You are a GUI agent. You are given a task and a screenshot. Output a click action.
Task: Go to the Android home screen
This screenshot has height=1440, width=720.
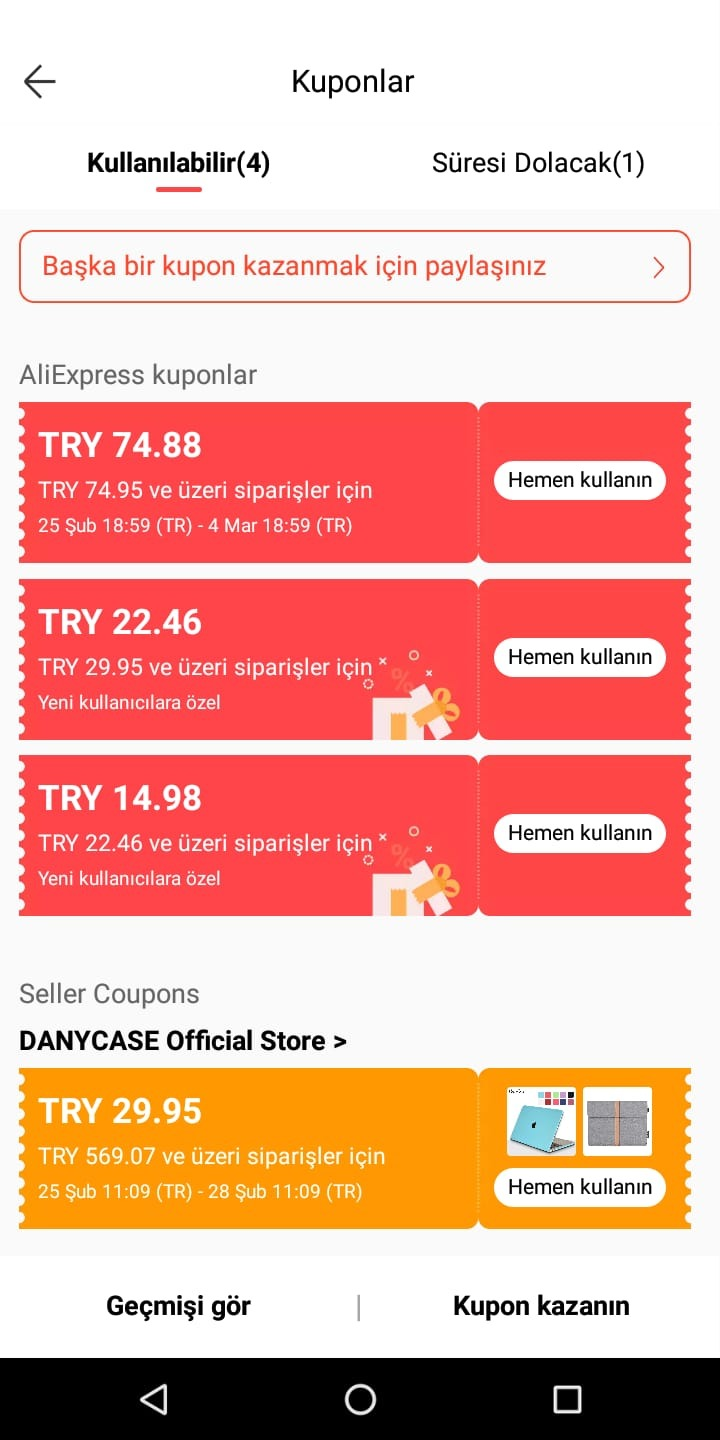[x=360, y=1399]
